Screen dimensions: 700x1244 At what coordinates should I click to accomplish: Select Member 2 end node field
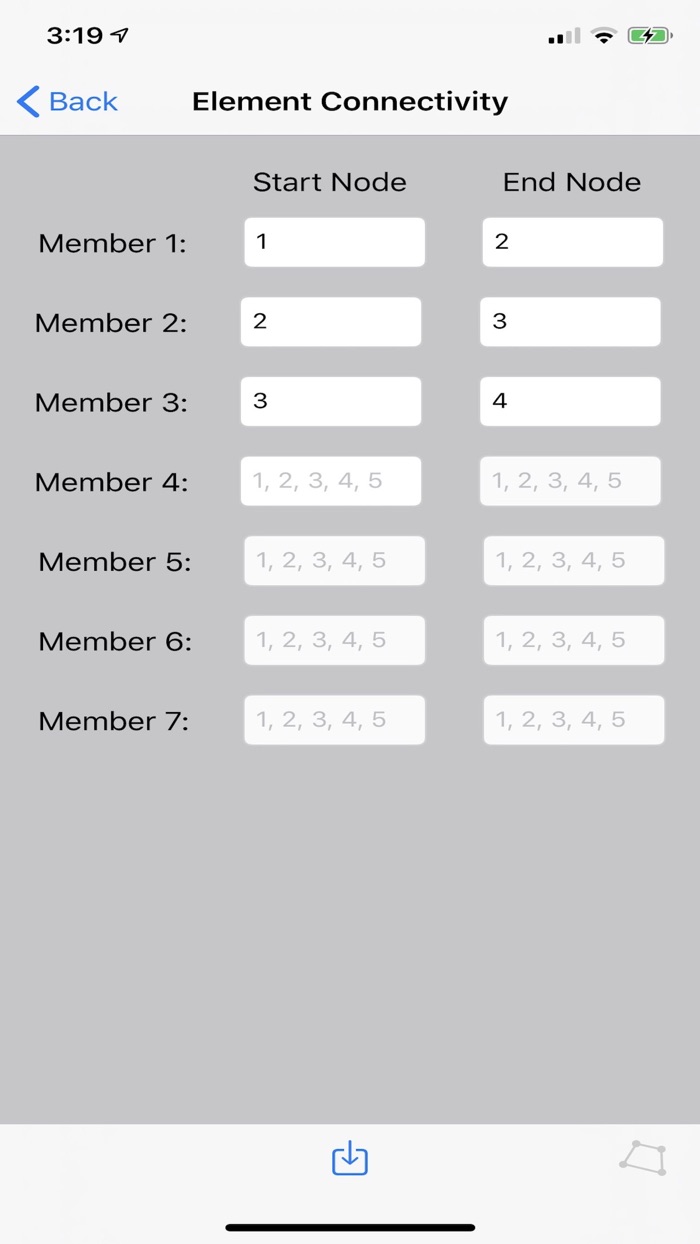point(570,322)
